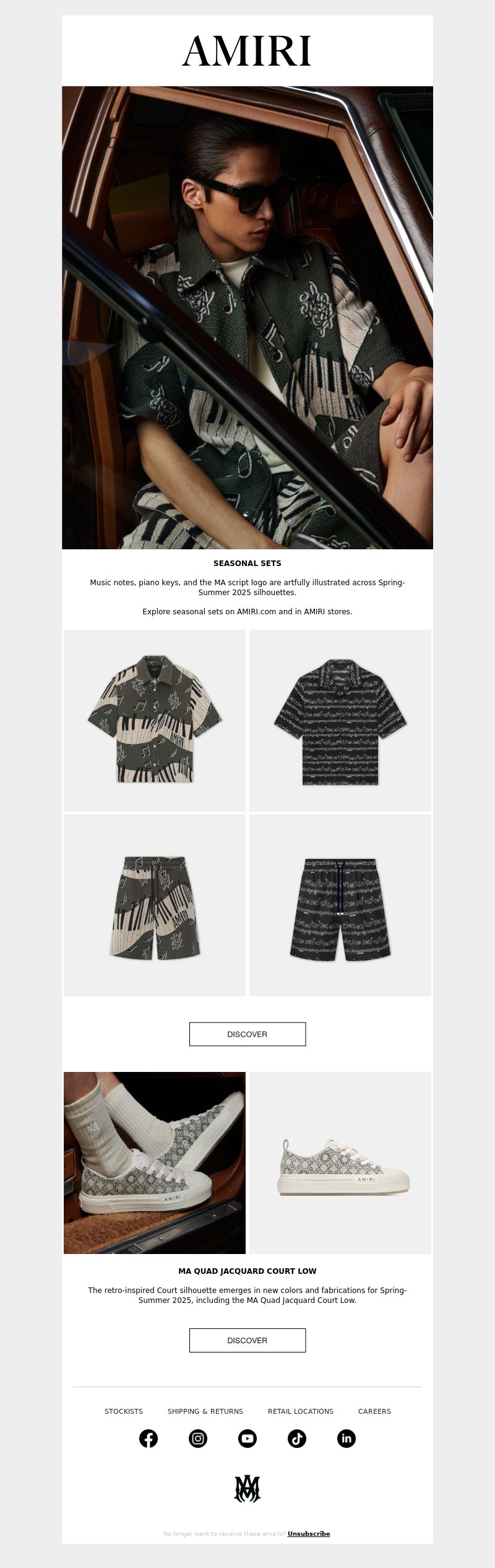Image resolution: width=495 pixels, height=1568 pixels.
Task: Open the Court Low sneaker lifestyle photo
Action: 155,1162
